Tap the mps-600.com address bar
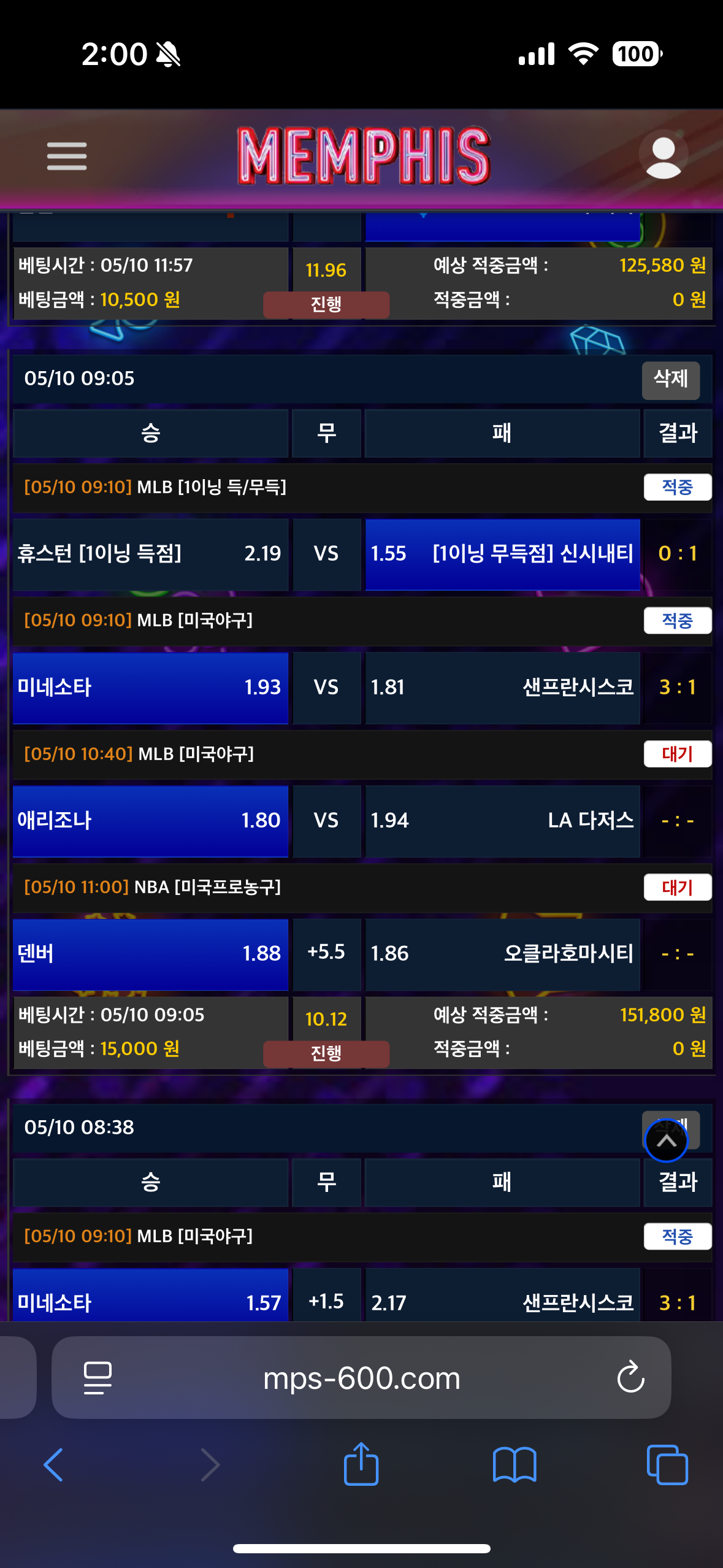Screen dimensions: 723x1568 coord(361,1378)
